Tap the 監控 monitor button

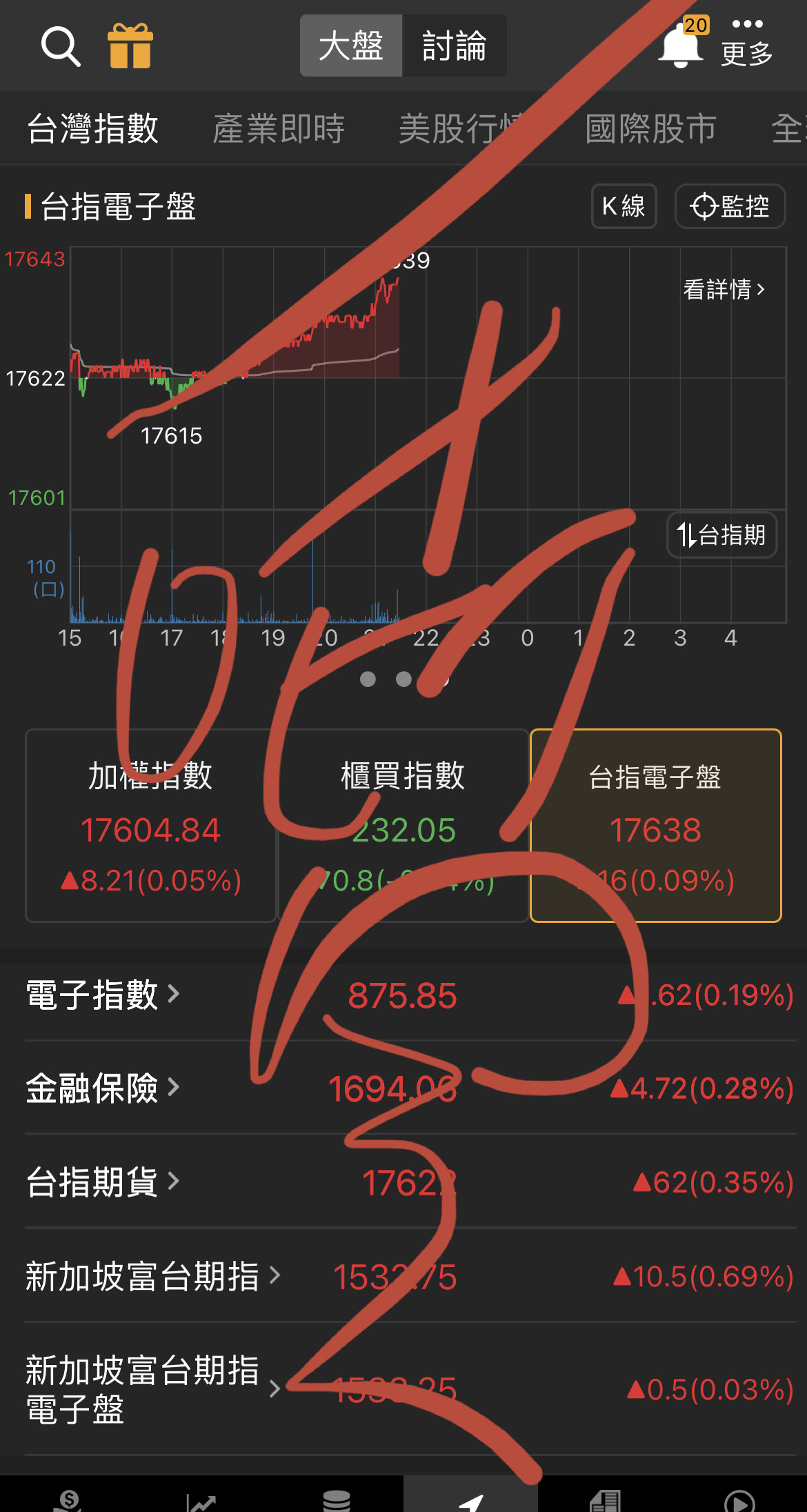click(x=730, y=206)
